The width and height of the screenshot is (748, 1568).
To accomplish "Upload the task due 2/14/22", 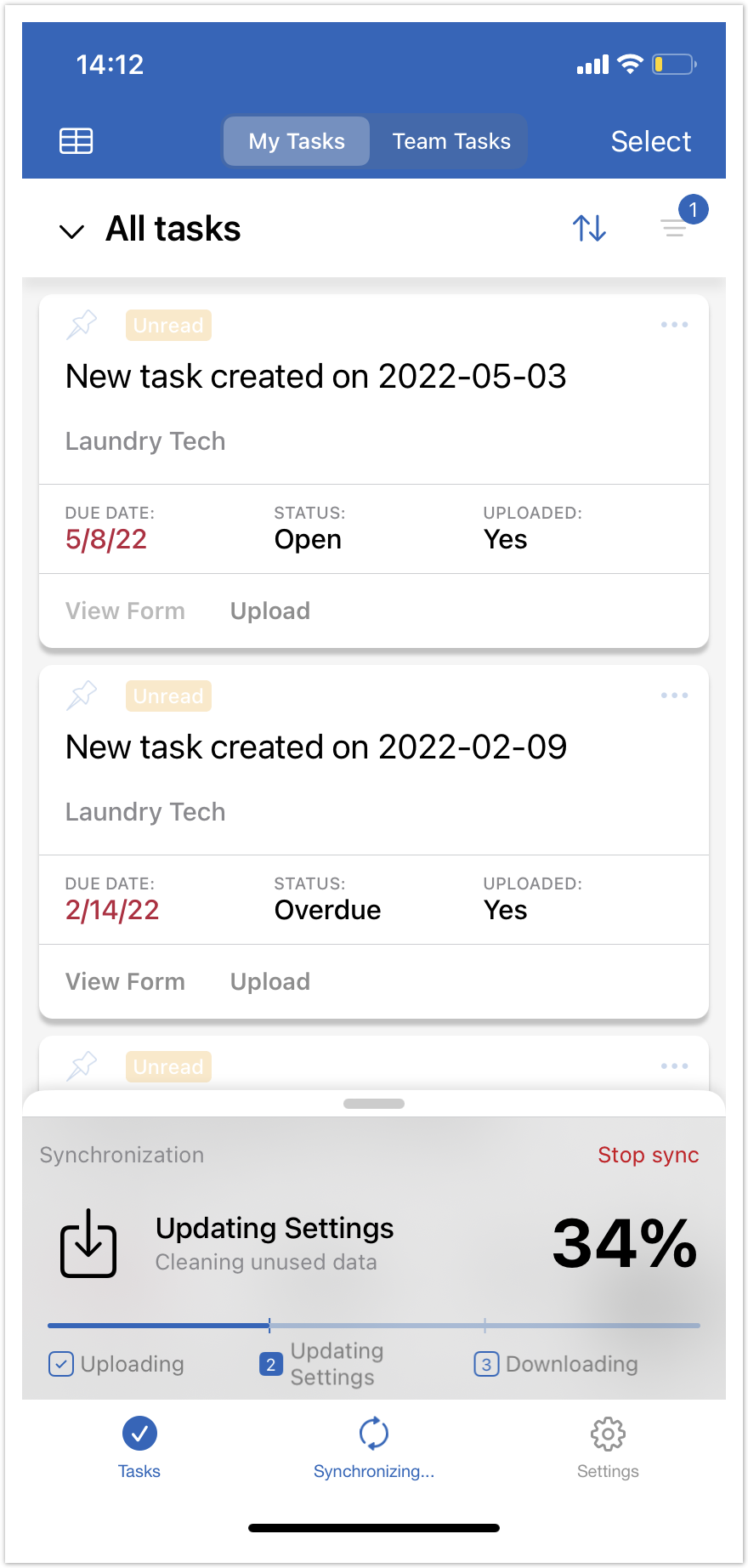I will coord(269,981).
